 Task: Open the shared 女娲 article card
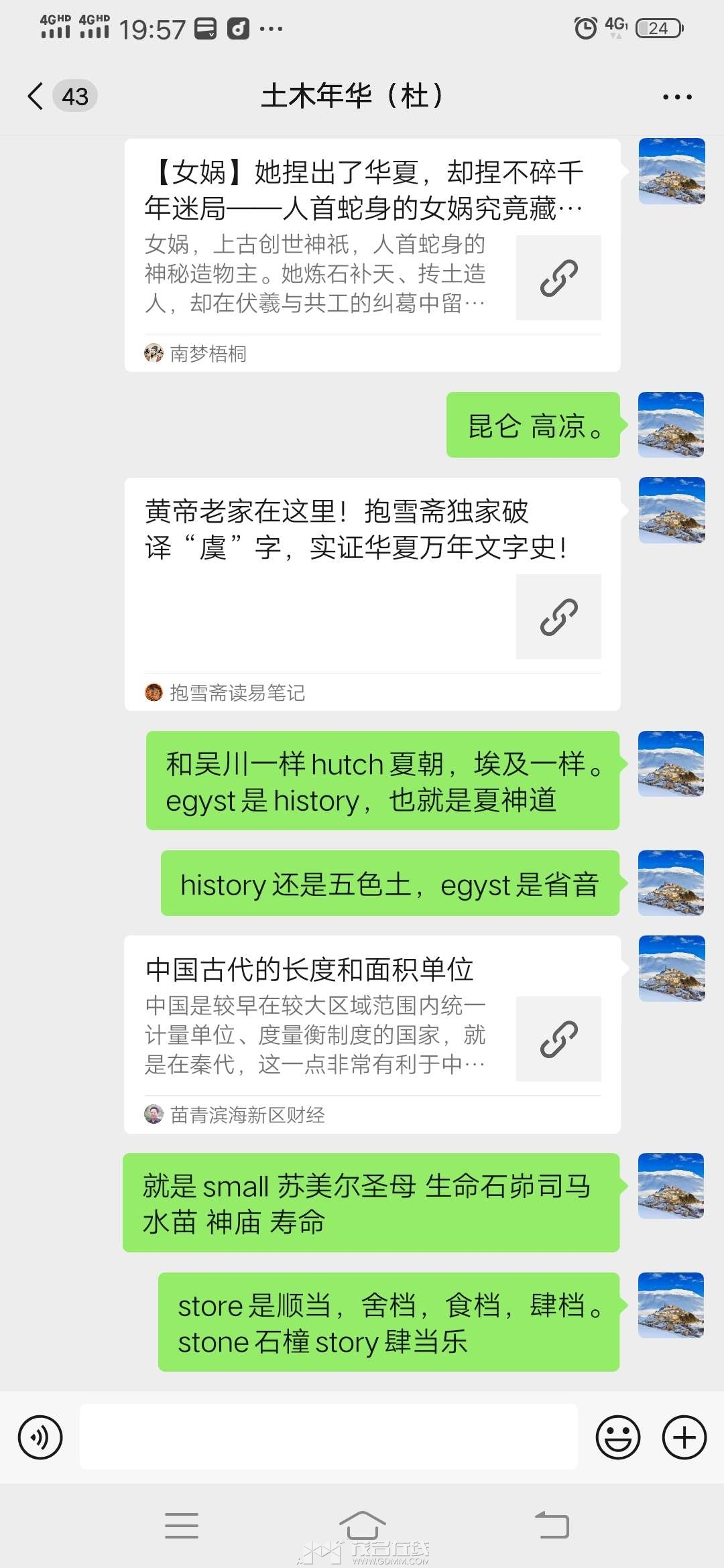[x=372, y=255]
